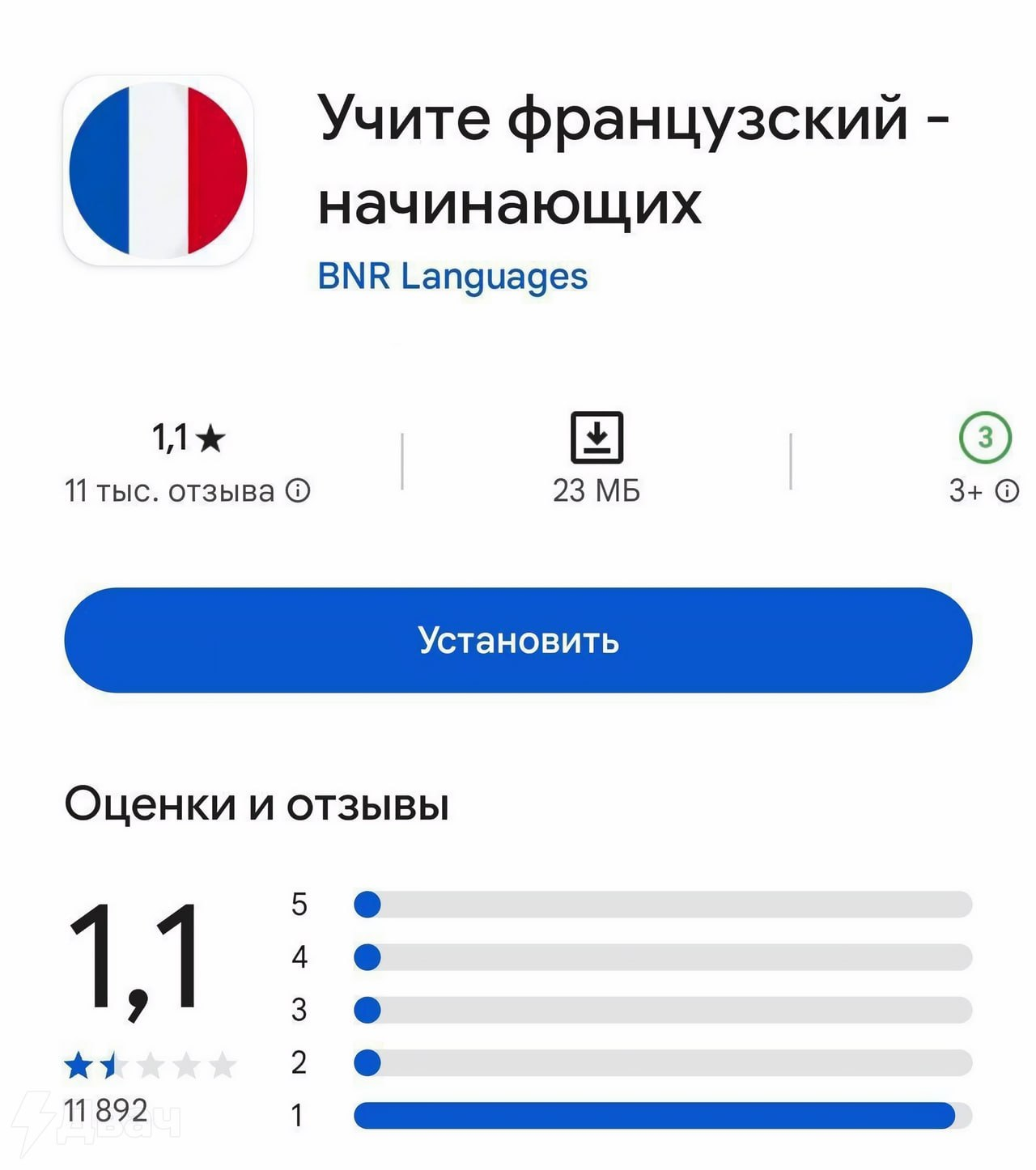Open info icon next to 3+ rating
Screen dimensions: 1036x1170
[x=1006, y=490]
